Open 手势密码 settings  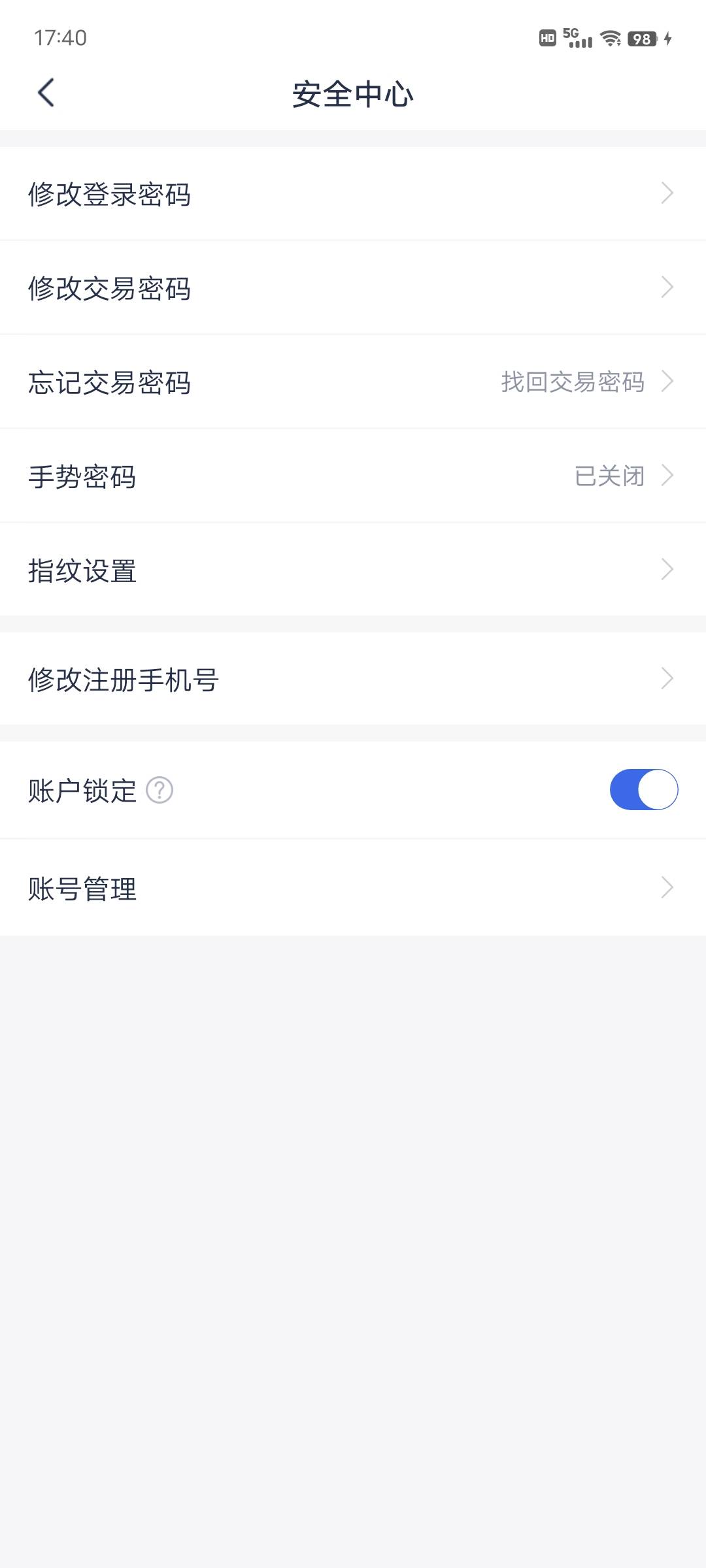[x=353, y=476]
